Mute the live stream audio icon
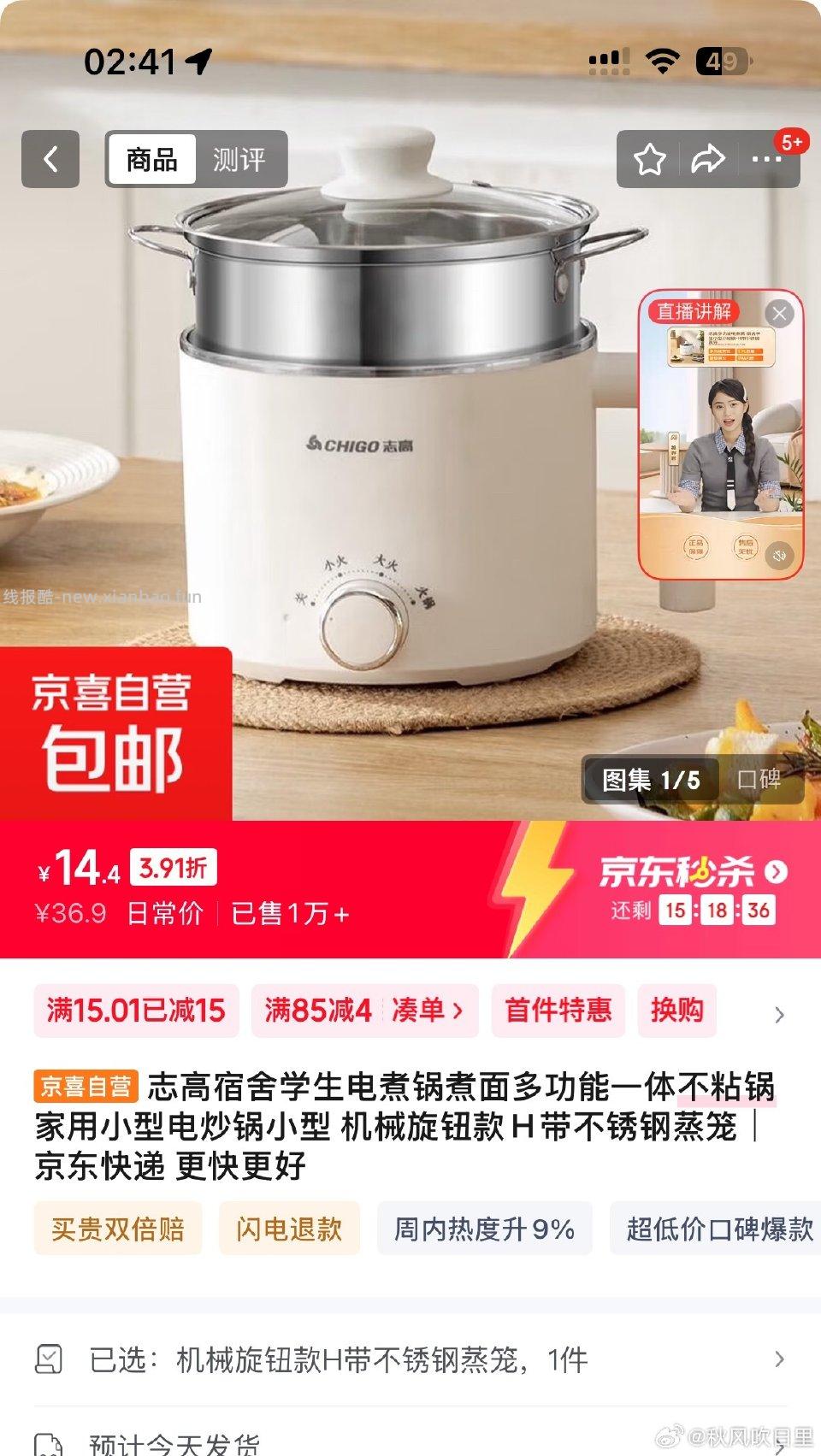 click(x=777, y=555)
